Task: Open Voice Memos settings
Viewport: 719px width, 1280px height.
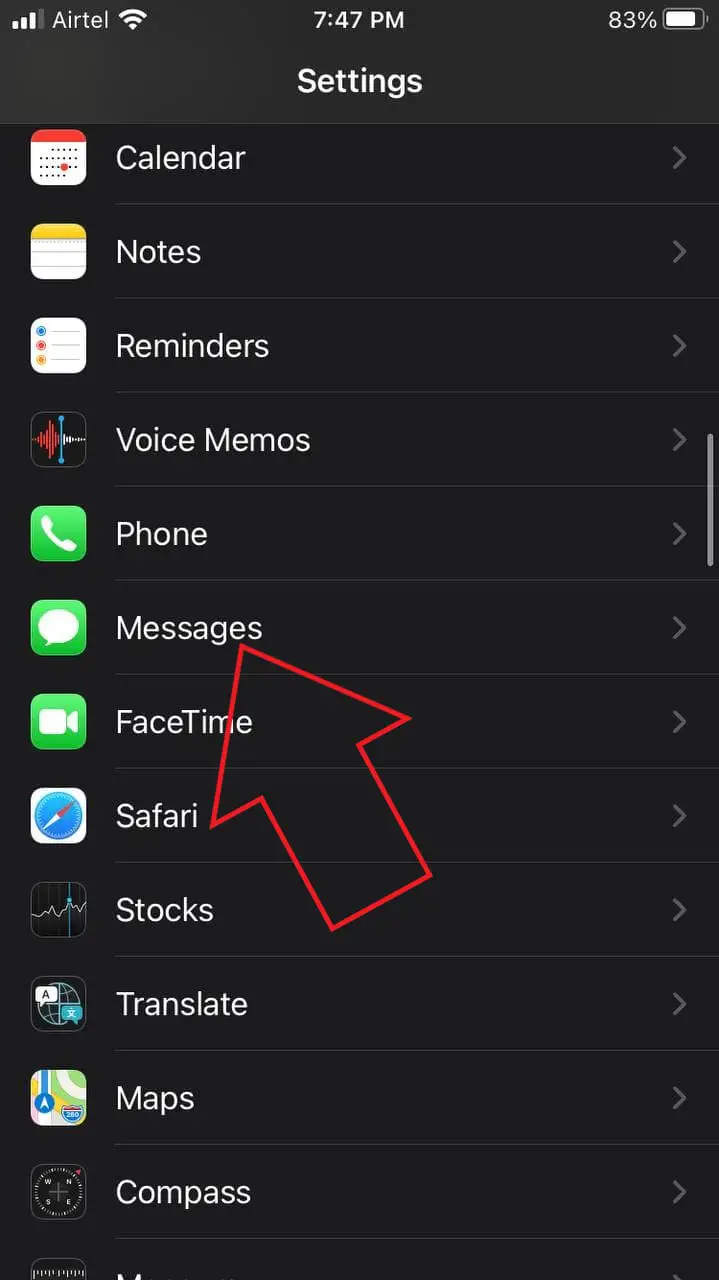Action: (x=359, y=439)
